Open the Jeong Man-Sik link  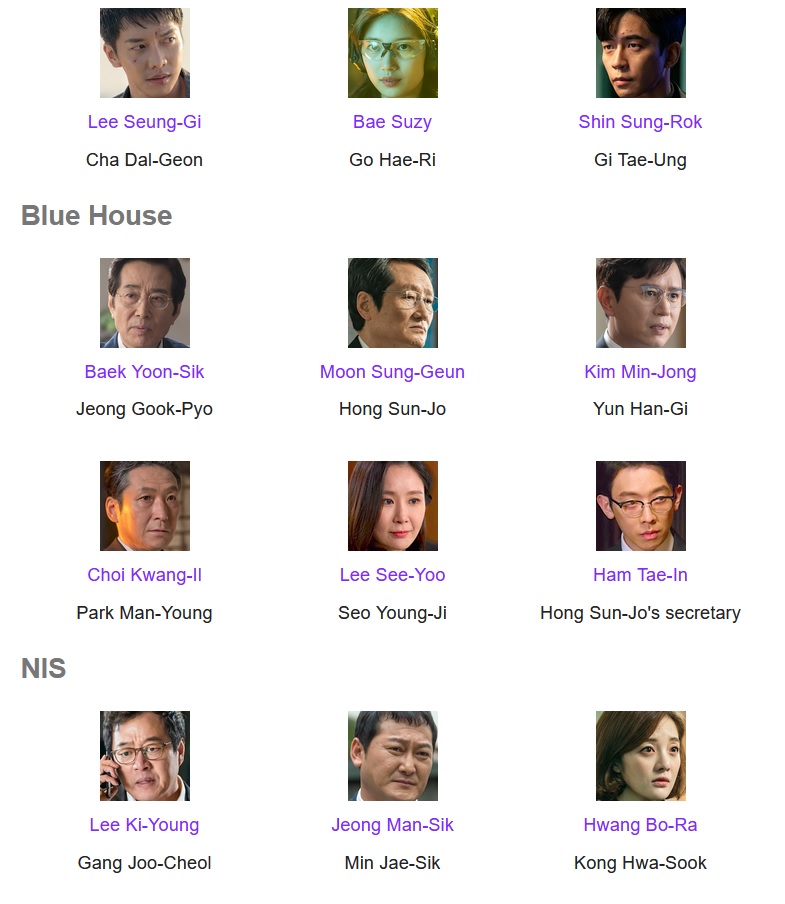pos(392,825)
